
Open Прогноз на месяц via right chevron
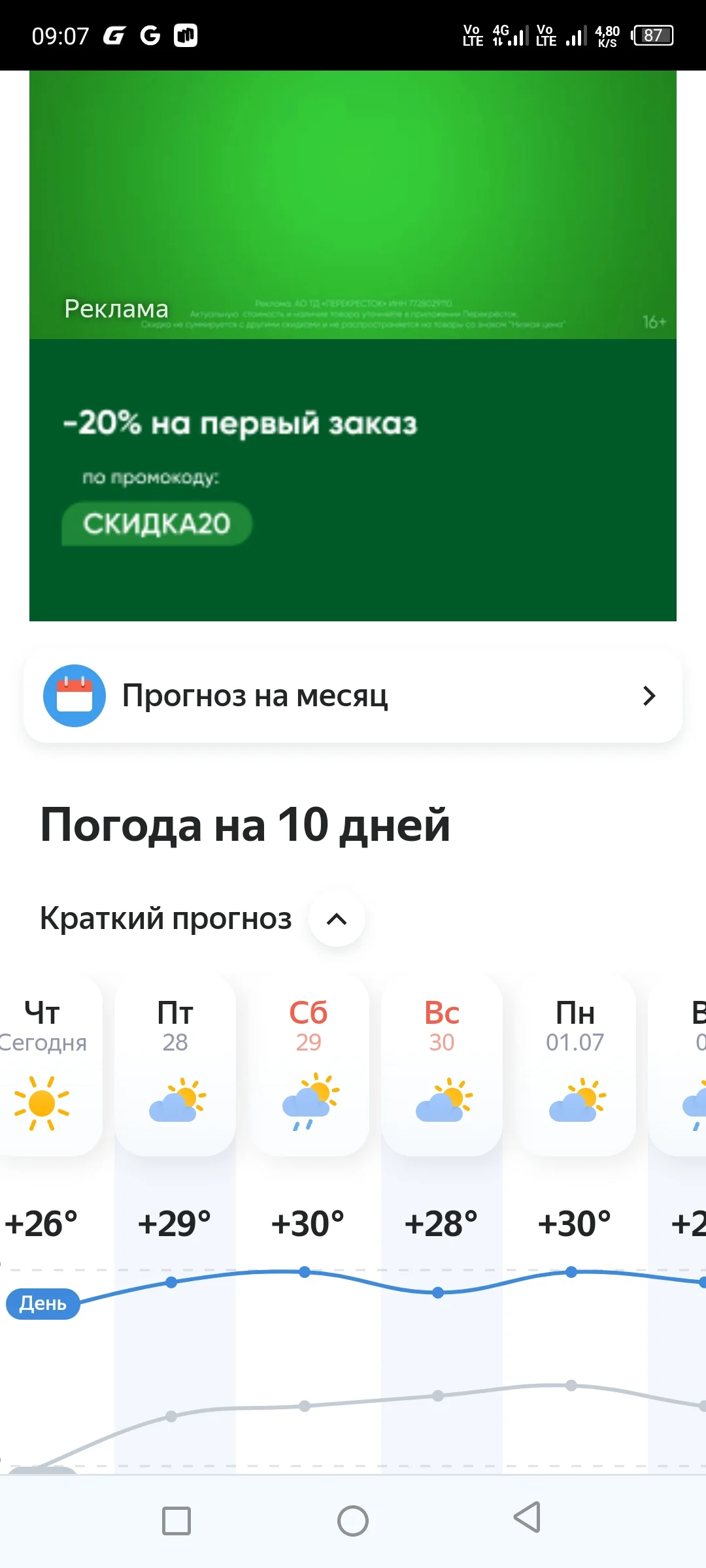649,696
